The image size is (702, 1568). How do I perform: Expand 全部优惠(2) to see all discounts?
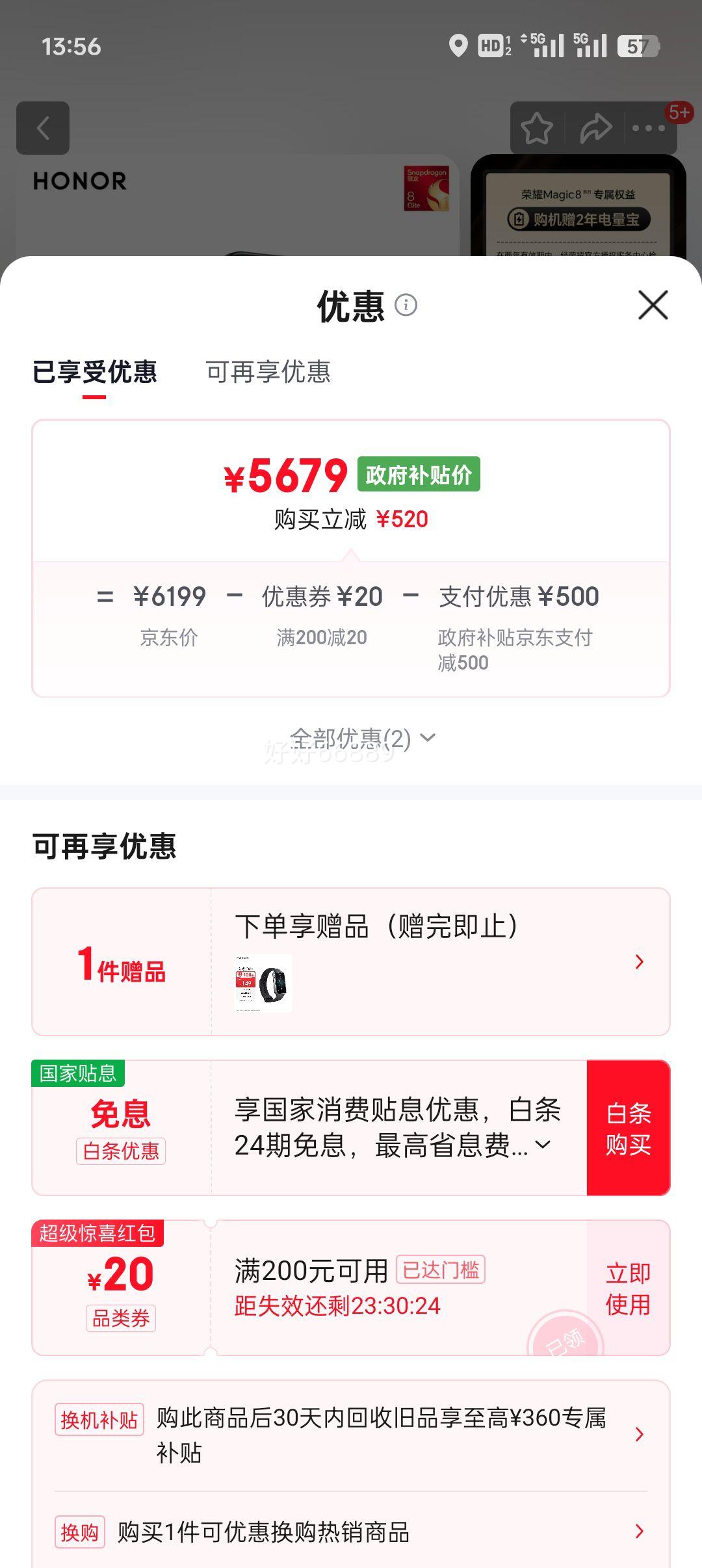pos(351,738)
